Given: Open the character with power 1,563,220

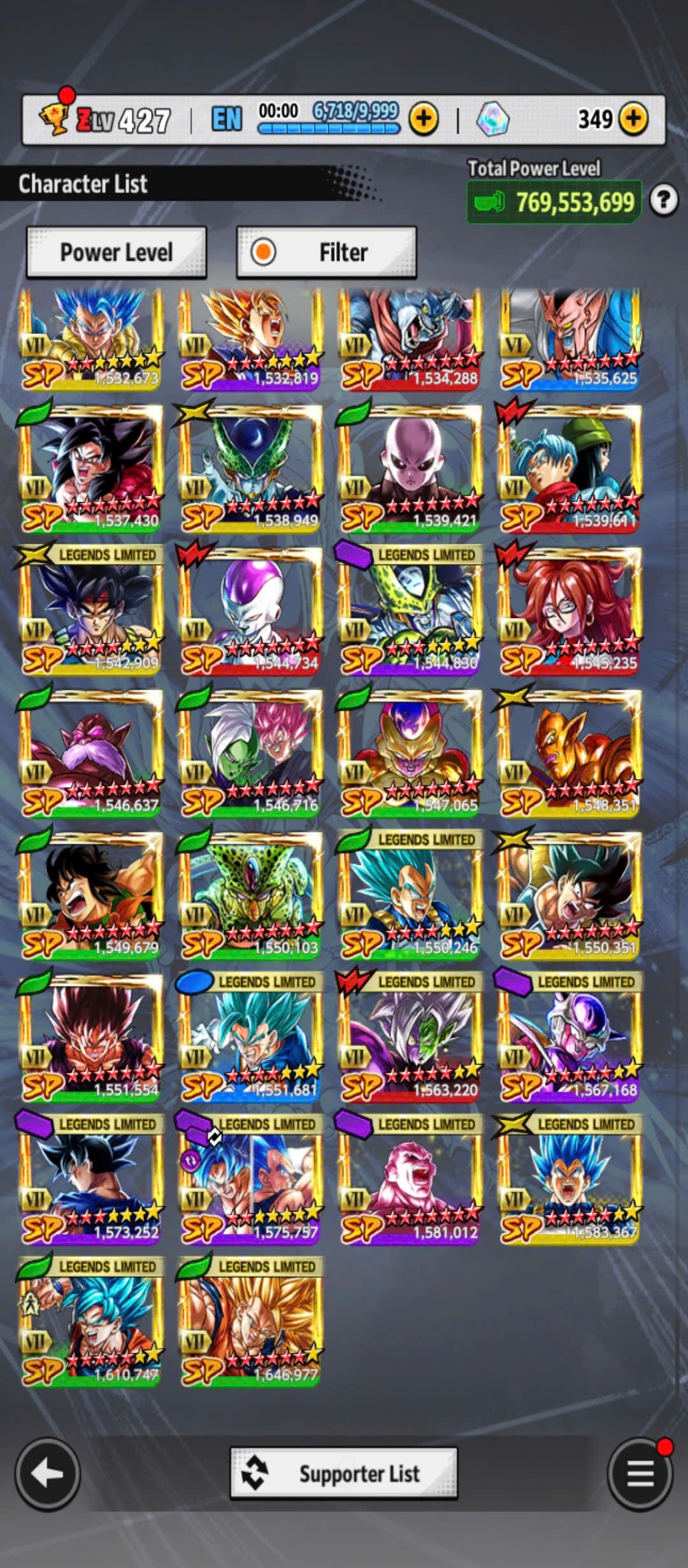Looking at the screenshot, I should pos(410,1038).
